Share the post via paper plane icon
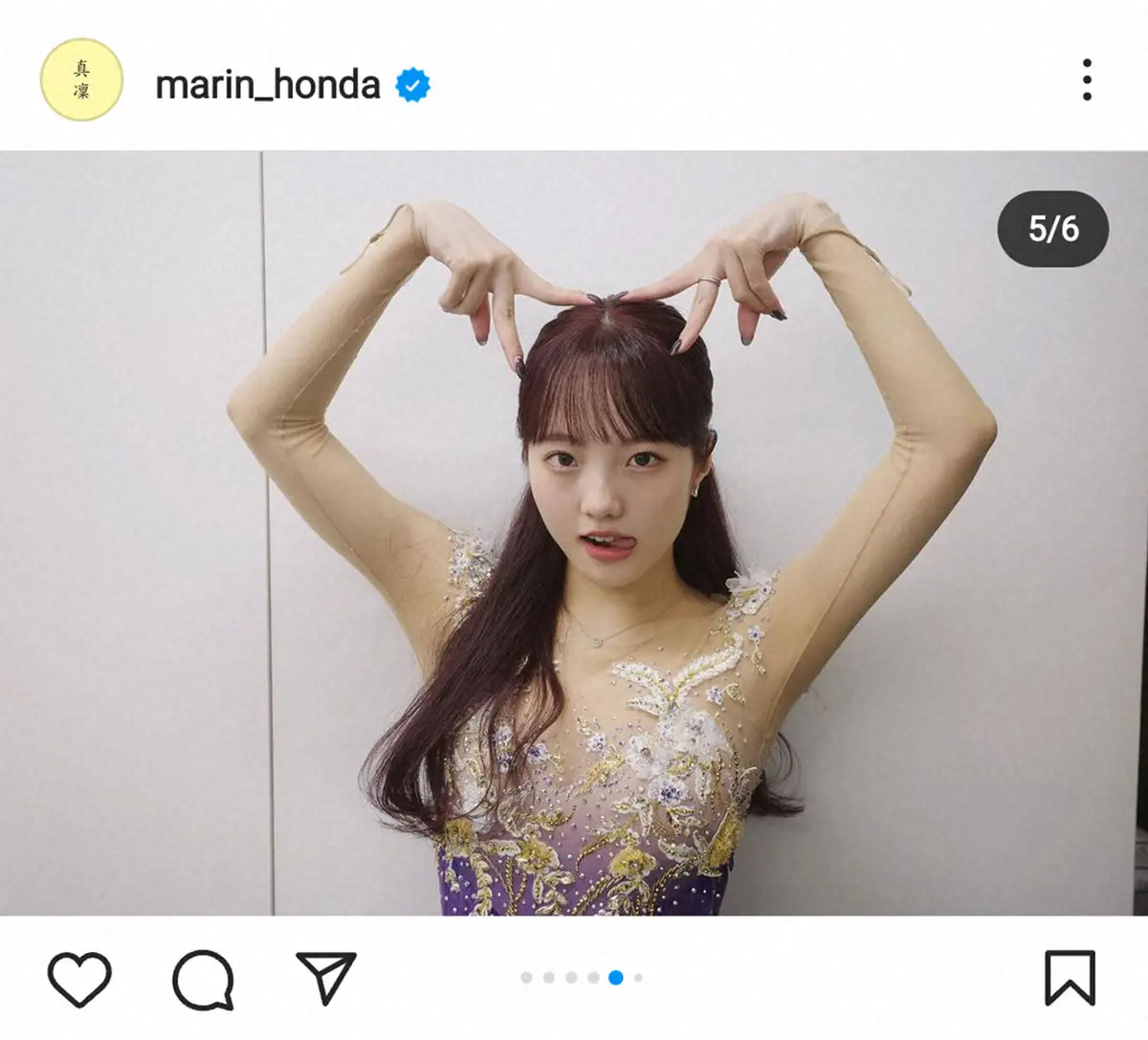Viewport: 1148px width, 1040px height. click(326, 977)
